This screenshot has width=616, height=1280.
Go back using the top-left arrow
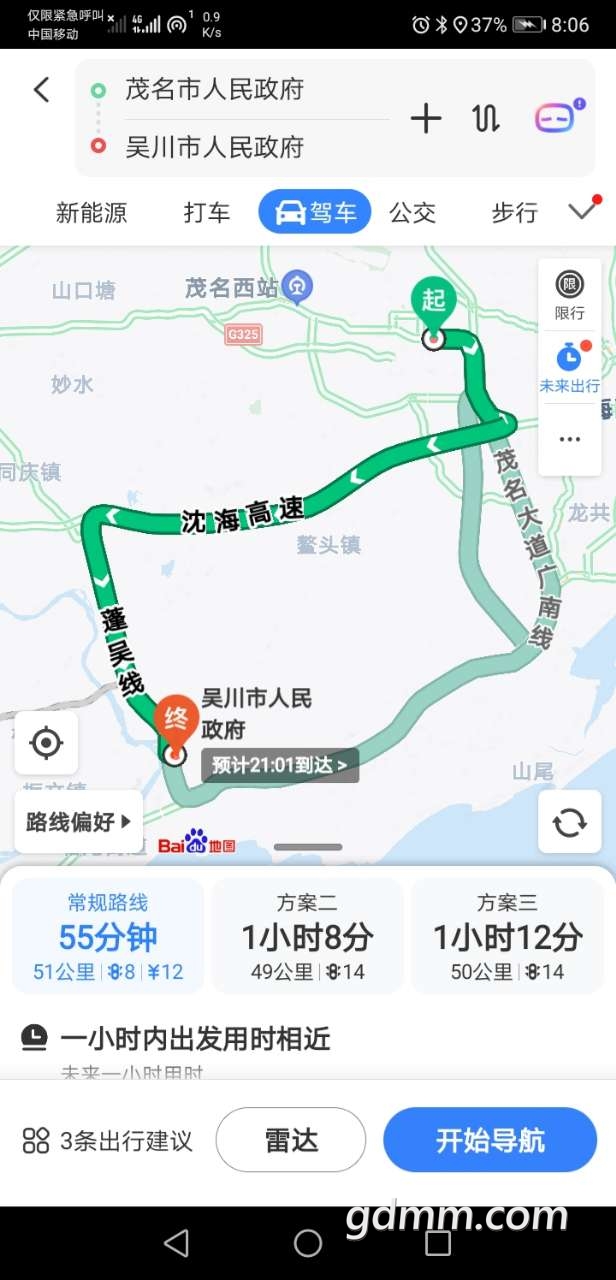pyautogui.click(x=41, y=90)
